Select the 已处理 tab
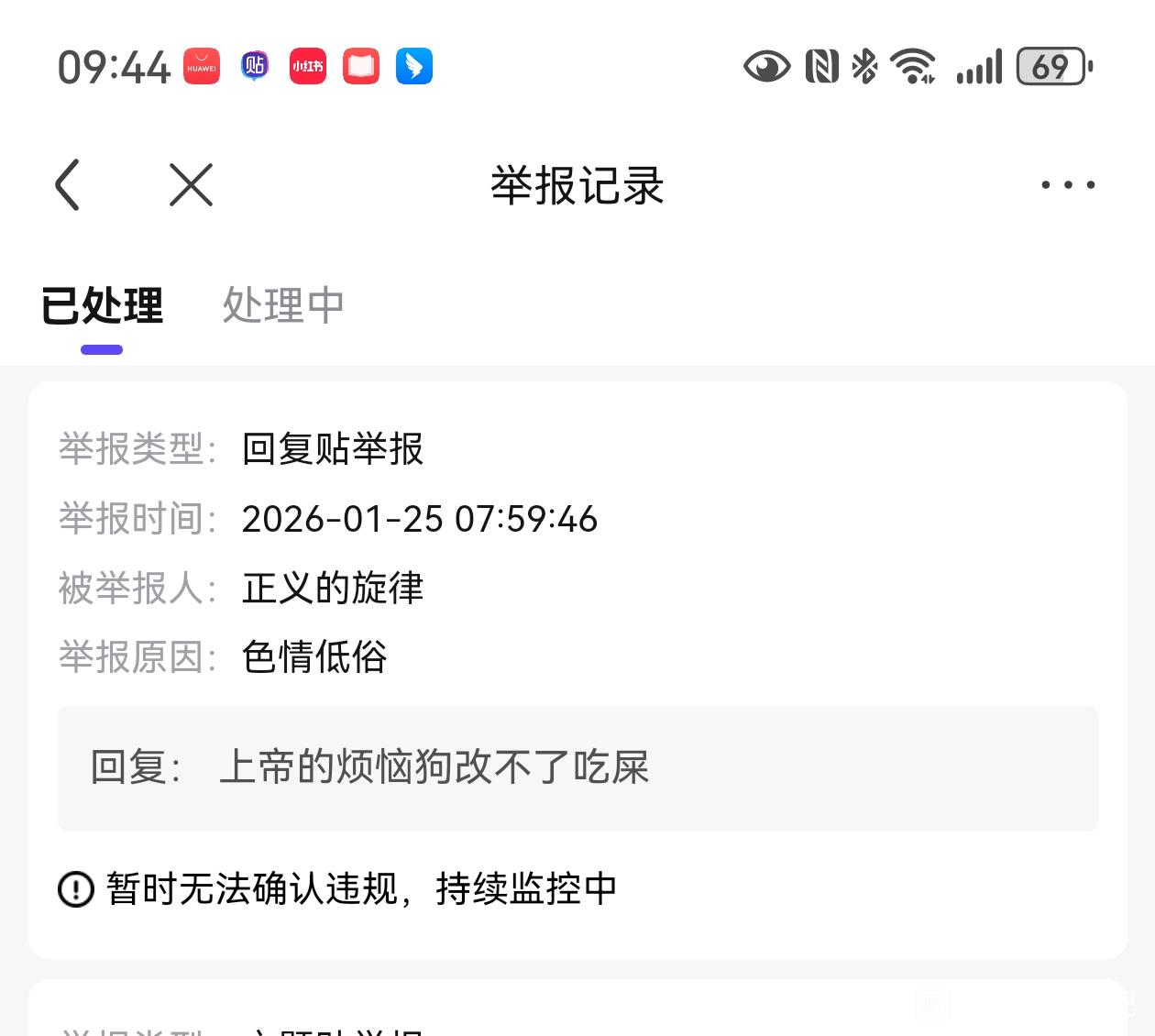This screenshot has width=1155, height=1036. tap(102, 306)
